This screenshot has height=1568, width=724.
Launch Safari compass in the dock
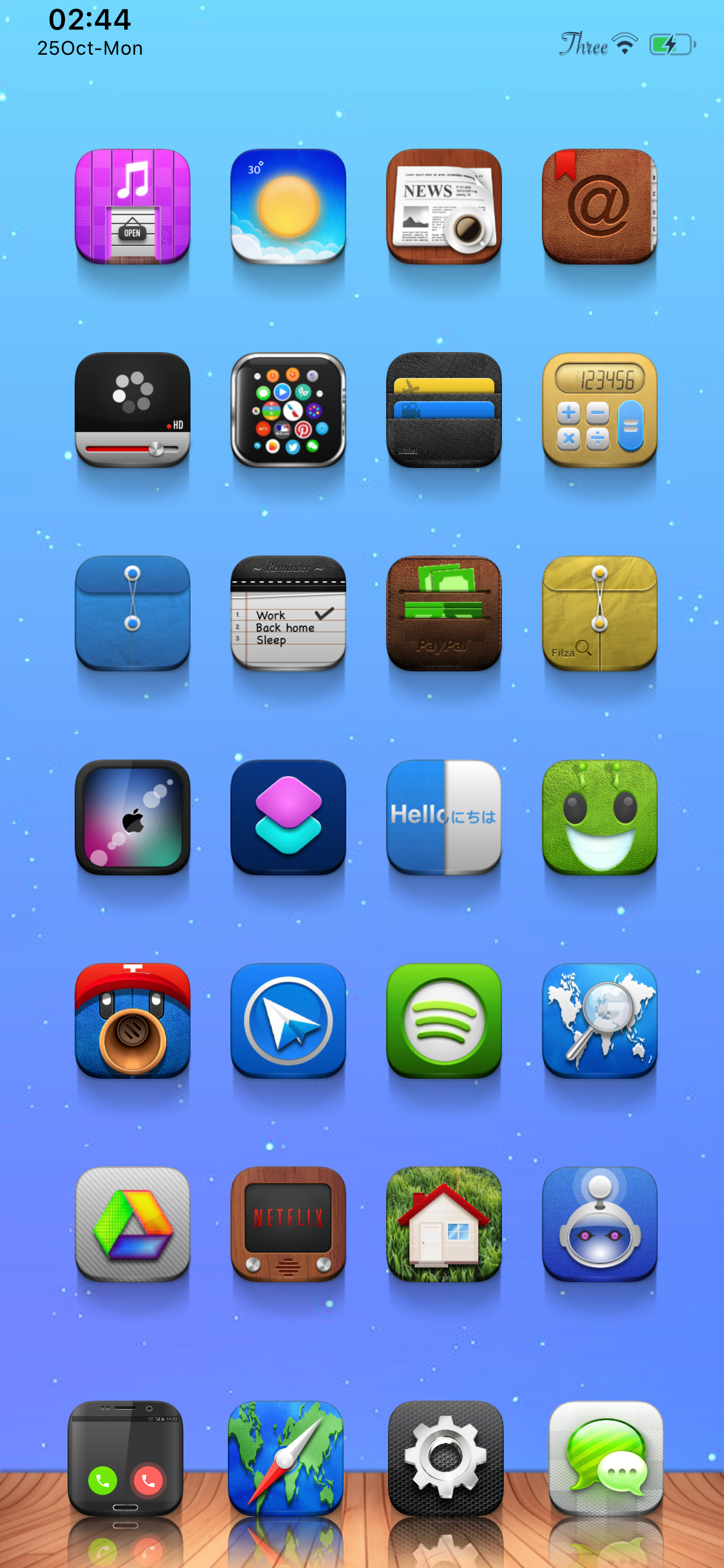(286, 1458)
